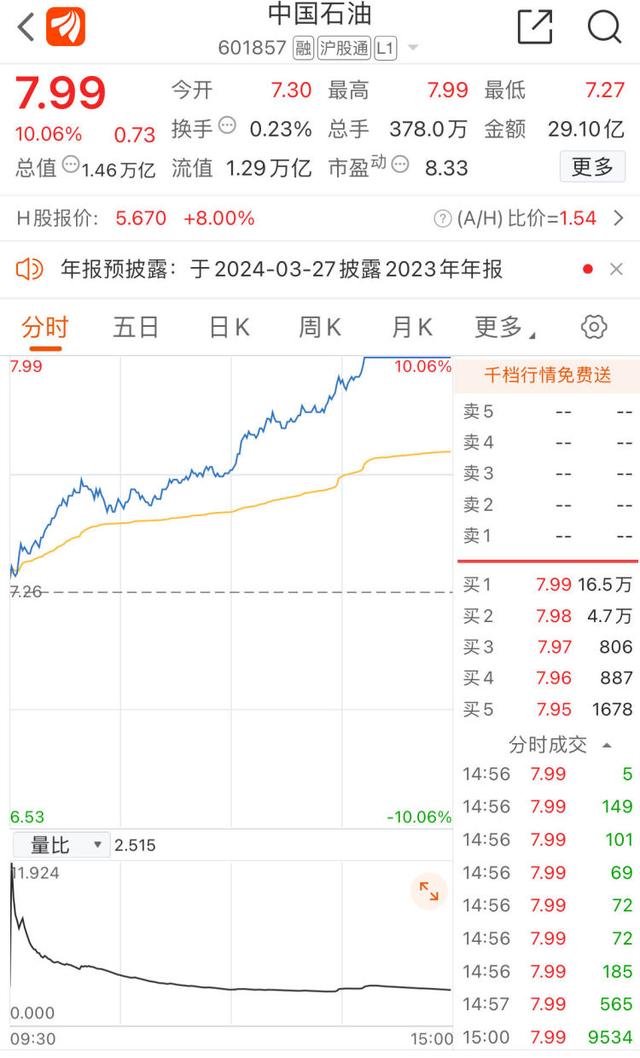Tap the 千档行情免费送 promo banner
Viewport: 640px width, 1058px height.
pyautogui.click(x=548, y=375)
